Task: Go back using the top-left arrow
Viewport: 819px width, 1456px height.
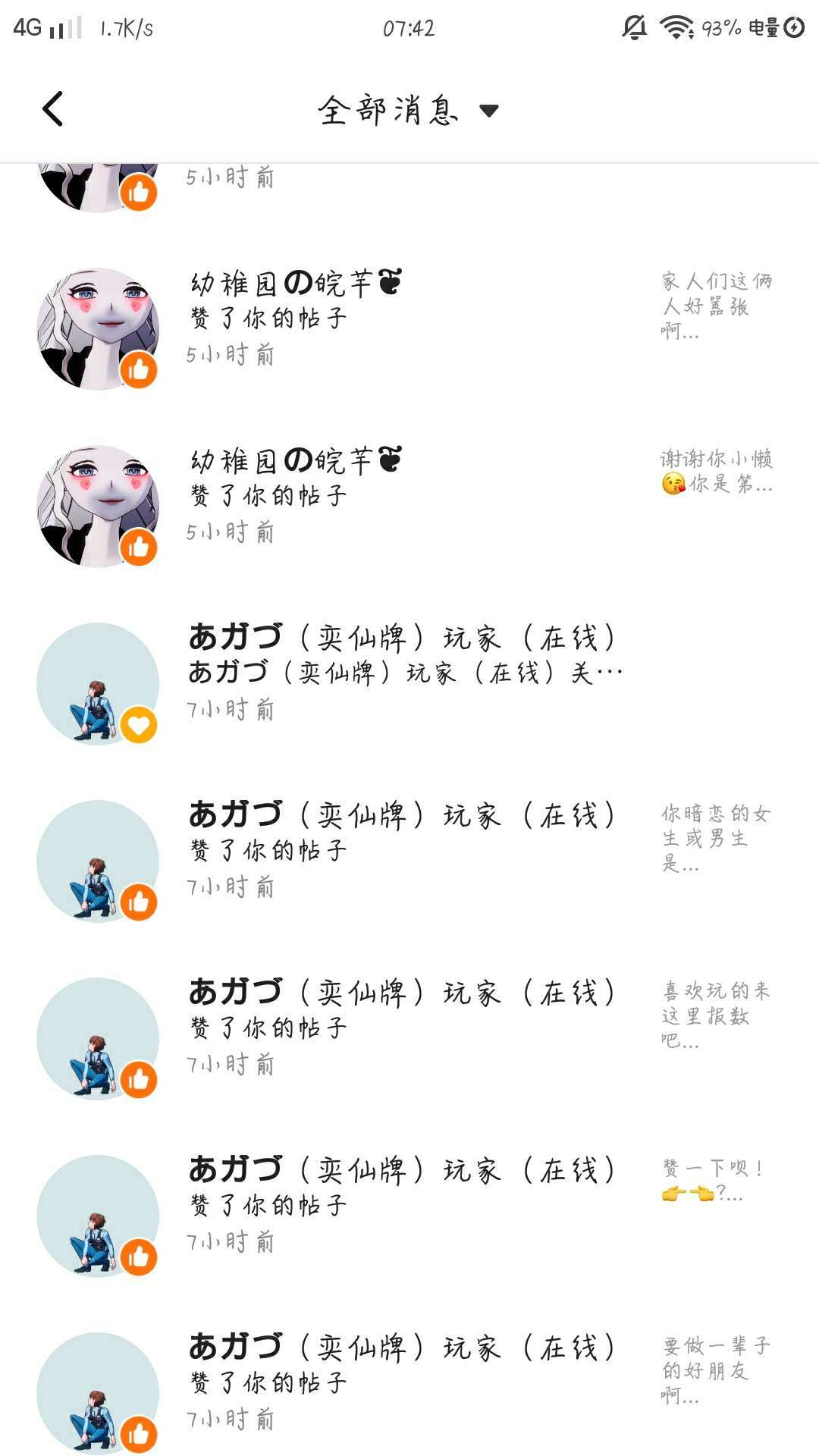Action: pos(52,109)
